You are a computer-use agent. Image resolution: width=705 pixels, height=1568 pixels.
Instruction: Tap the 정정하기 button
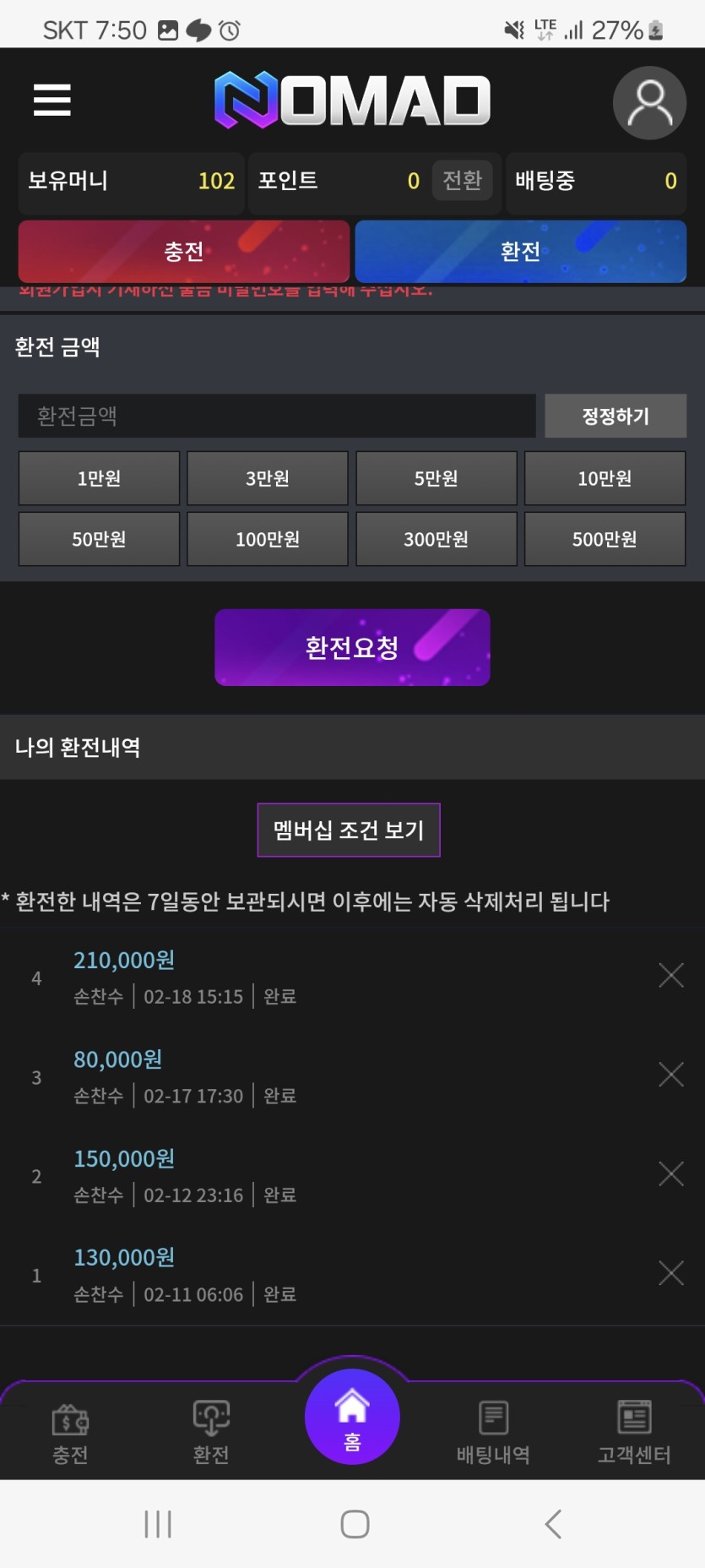(615, 416)
